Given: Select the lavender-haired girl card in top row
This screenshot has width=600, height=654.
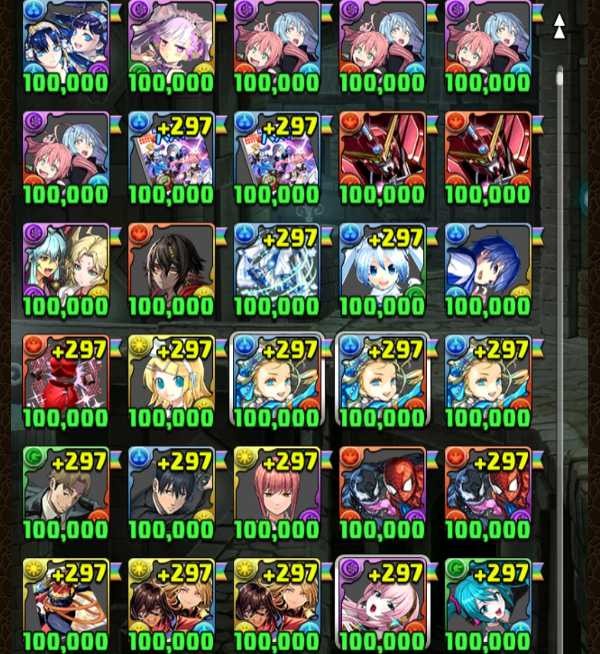Looking at the screenshot, I should point(171,45).
